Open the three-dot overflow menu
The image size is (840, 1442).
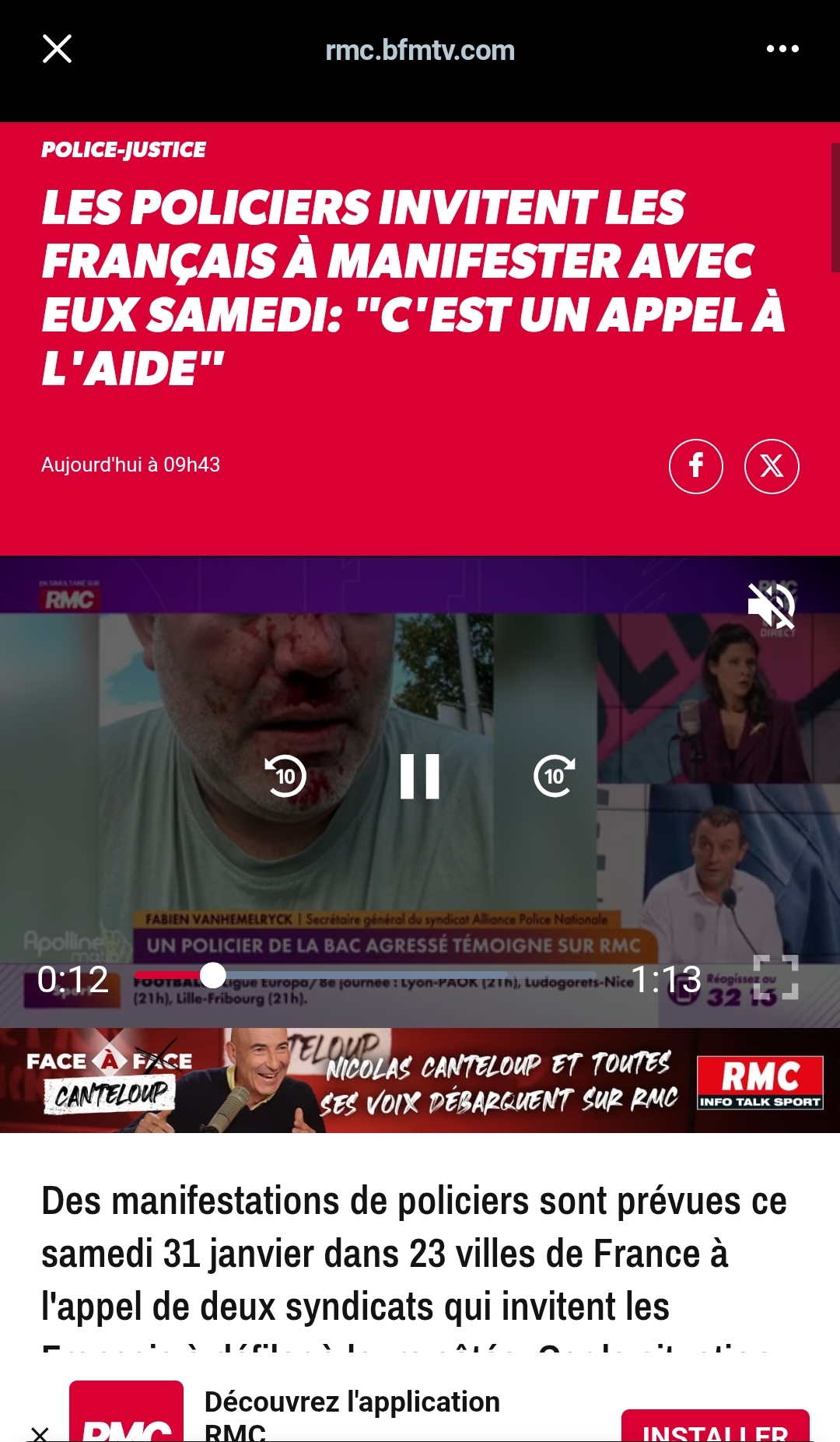(782, 49)
